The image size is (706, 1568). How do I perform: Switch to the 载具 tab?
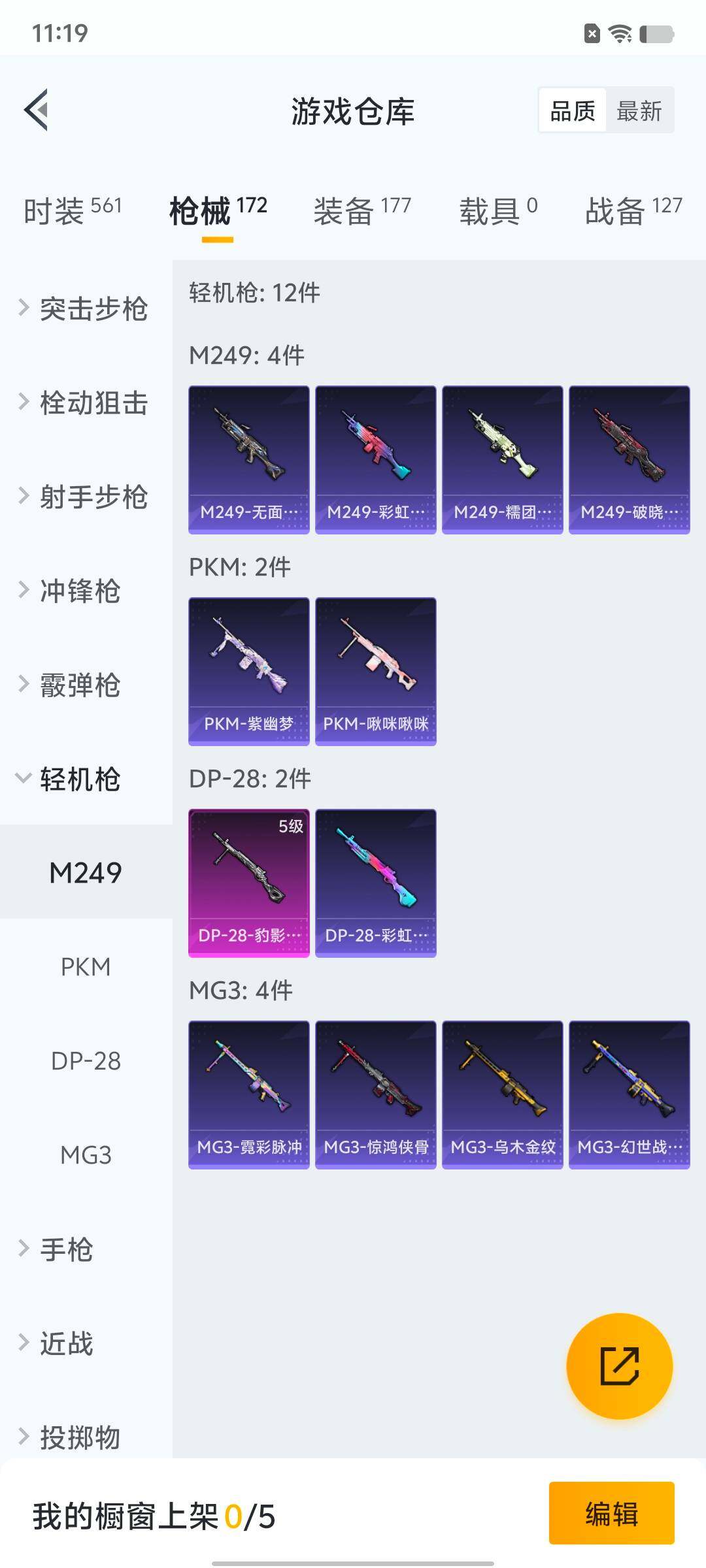point(498,211)
